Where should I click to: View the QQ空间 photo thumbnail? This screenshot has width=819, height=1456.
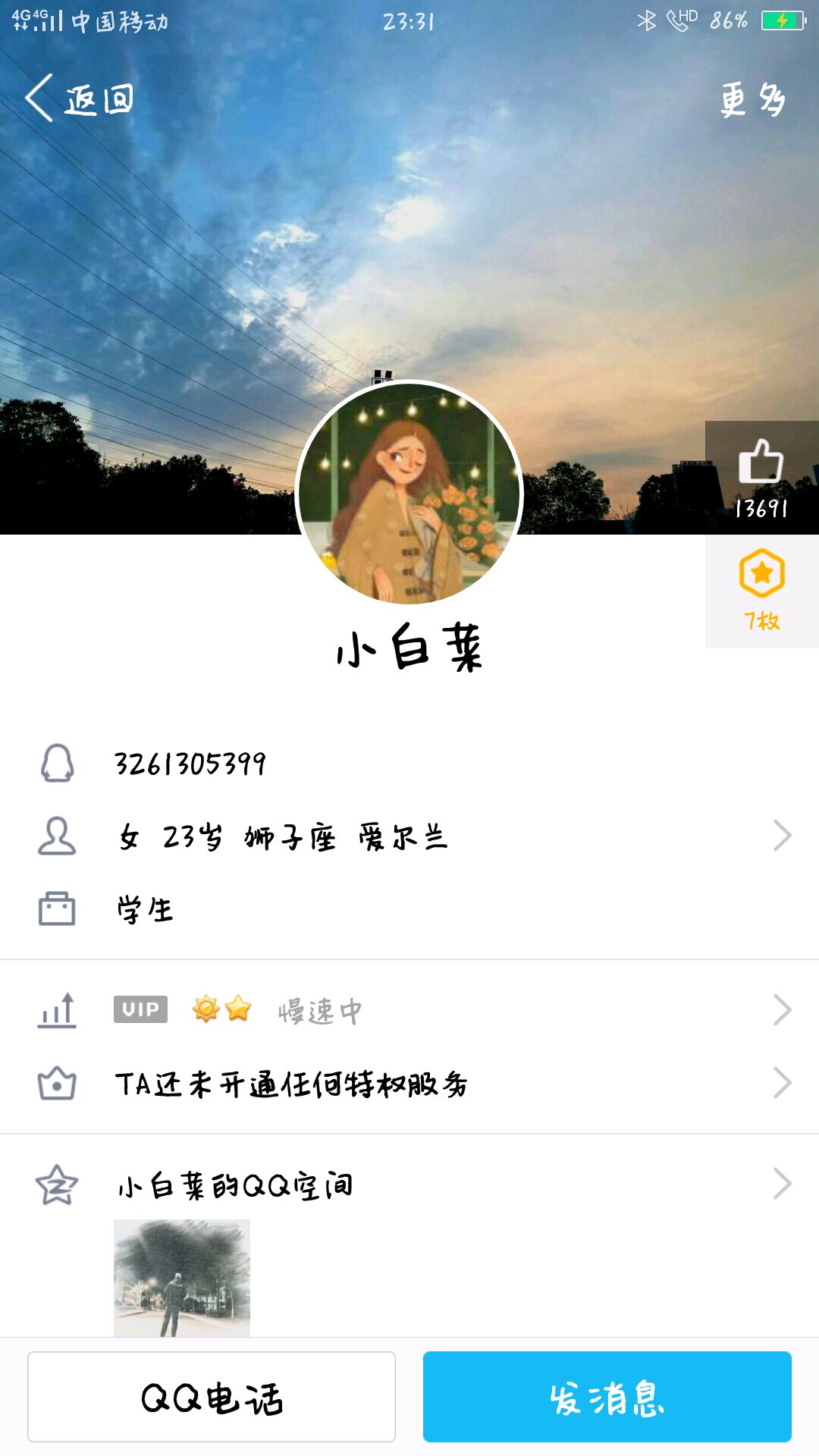tap(182, 1278)
